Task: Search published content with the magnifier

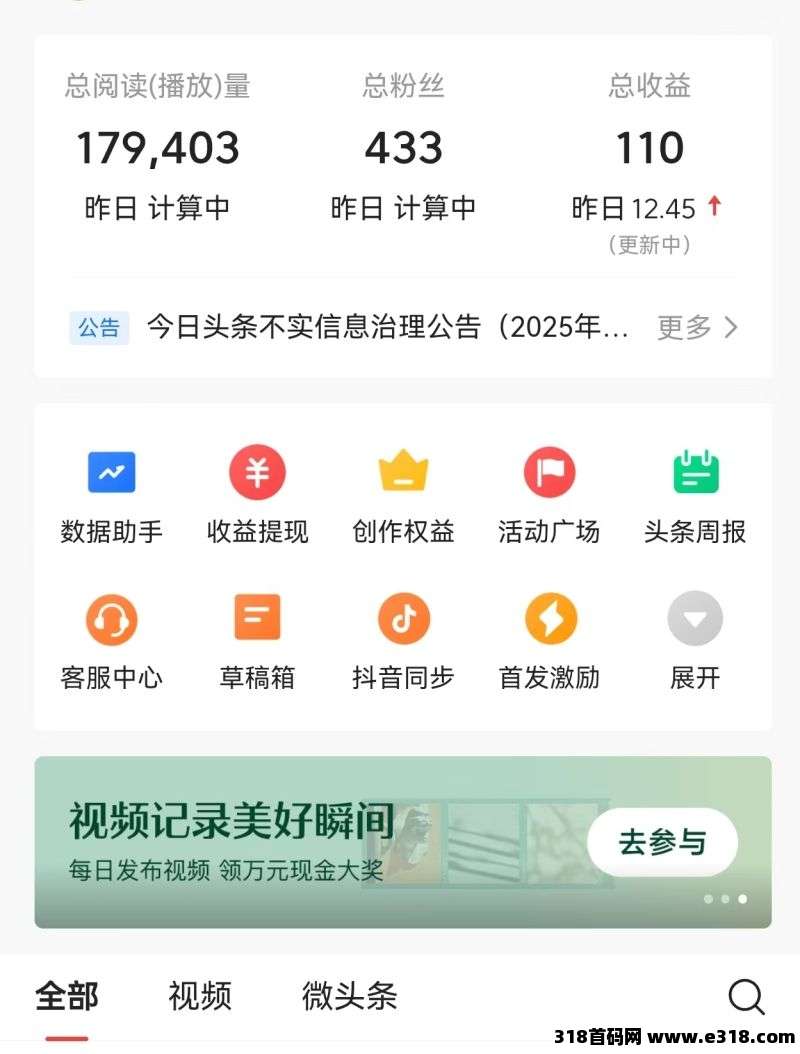Action: pos(745,996)
